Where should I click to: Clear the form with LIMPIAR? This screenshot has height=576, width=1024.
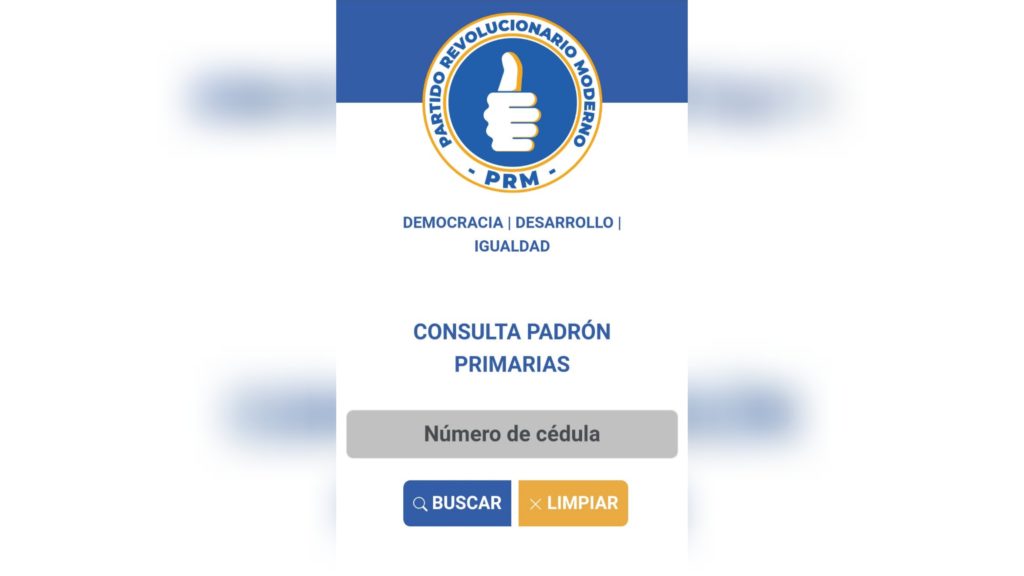pyautogui.click(x=573, y=503)
